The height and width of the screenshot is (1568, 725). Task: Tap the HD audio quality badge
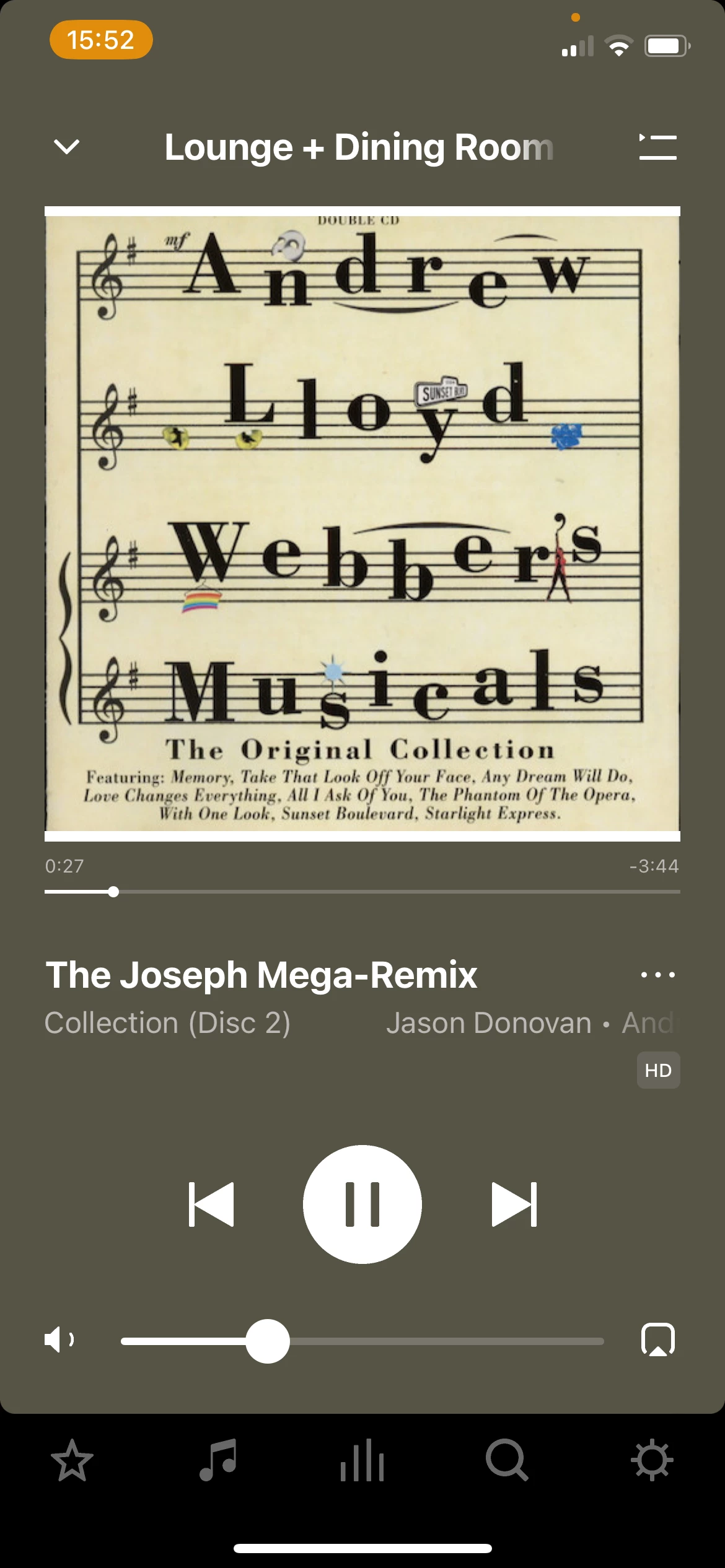pyautogui.click(x=658, y=1070)
